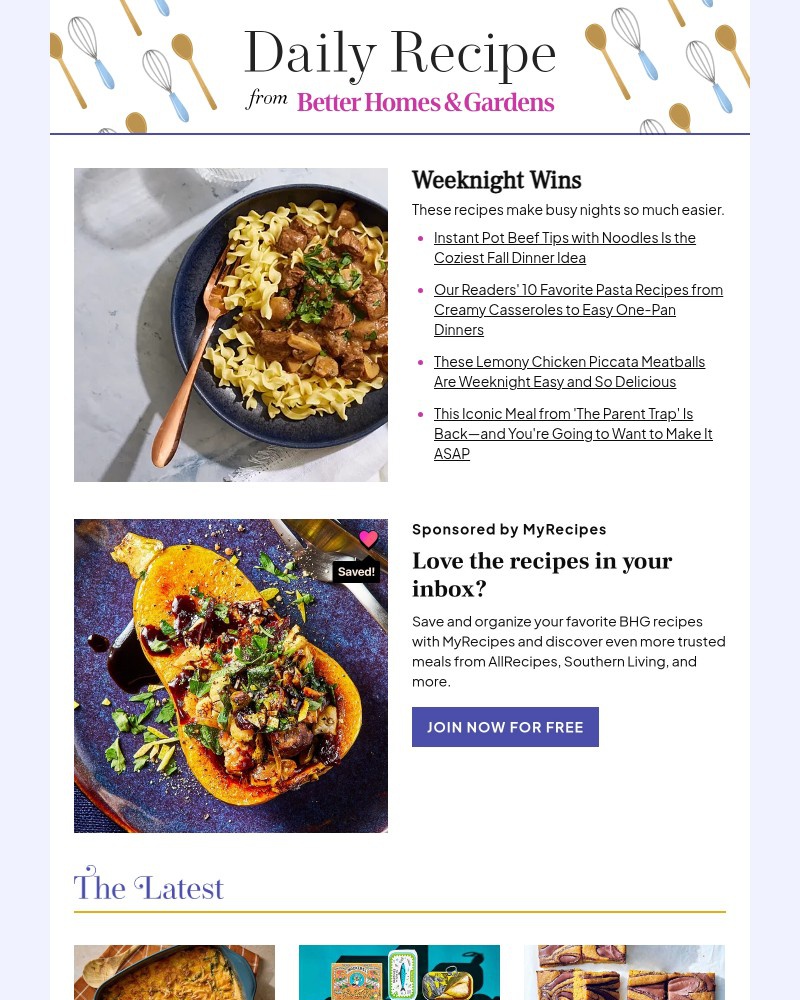Tap Join Now For Free button
The width and height of the screenshot is (800, 1000).
(x=505, y=727)
